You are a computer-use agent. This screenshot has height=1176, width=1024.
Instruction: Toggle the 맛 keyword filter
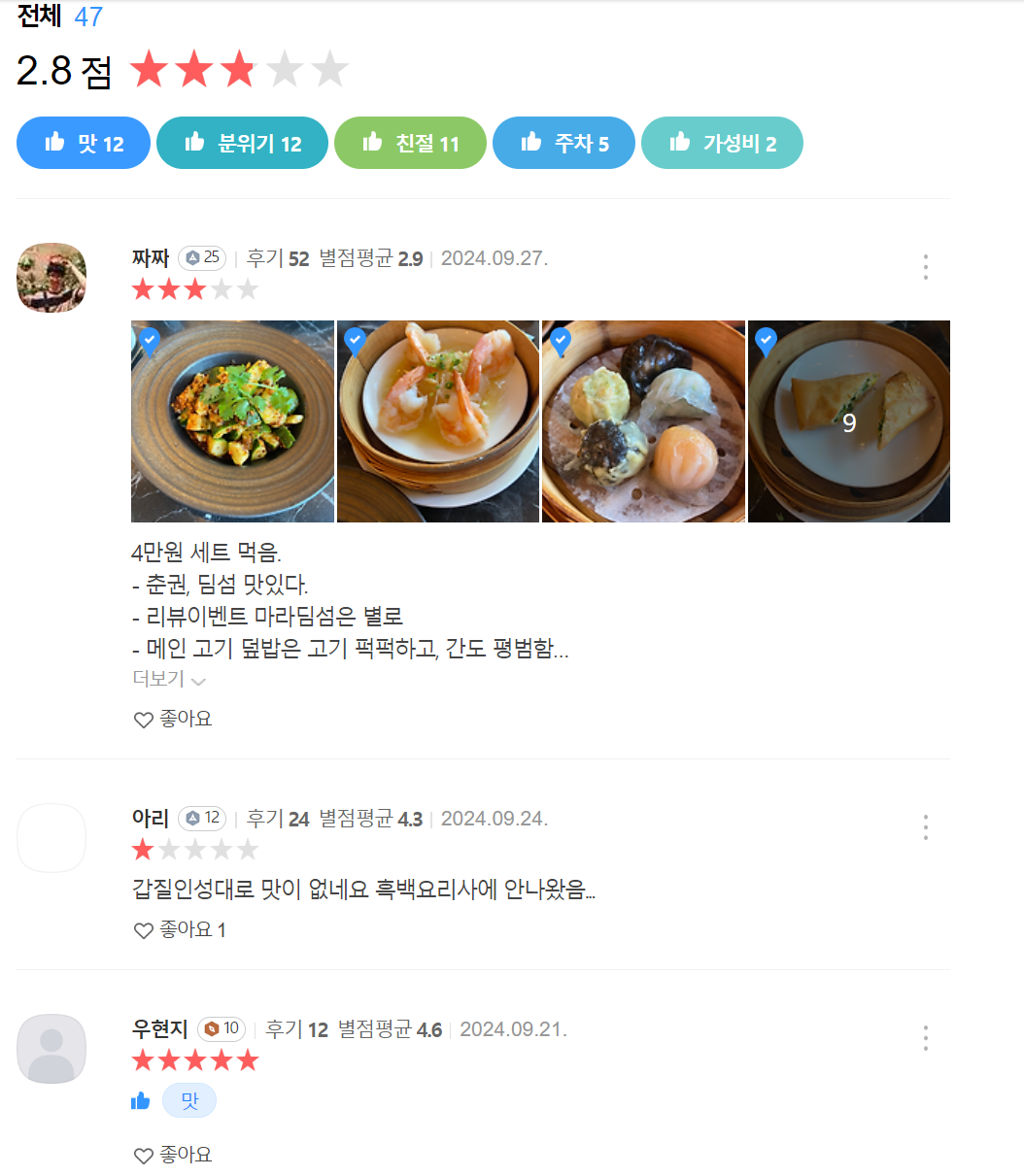click(84, 142)
